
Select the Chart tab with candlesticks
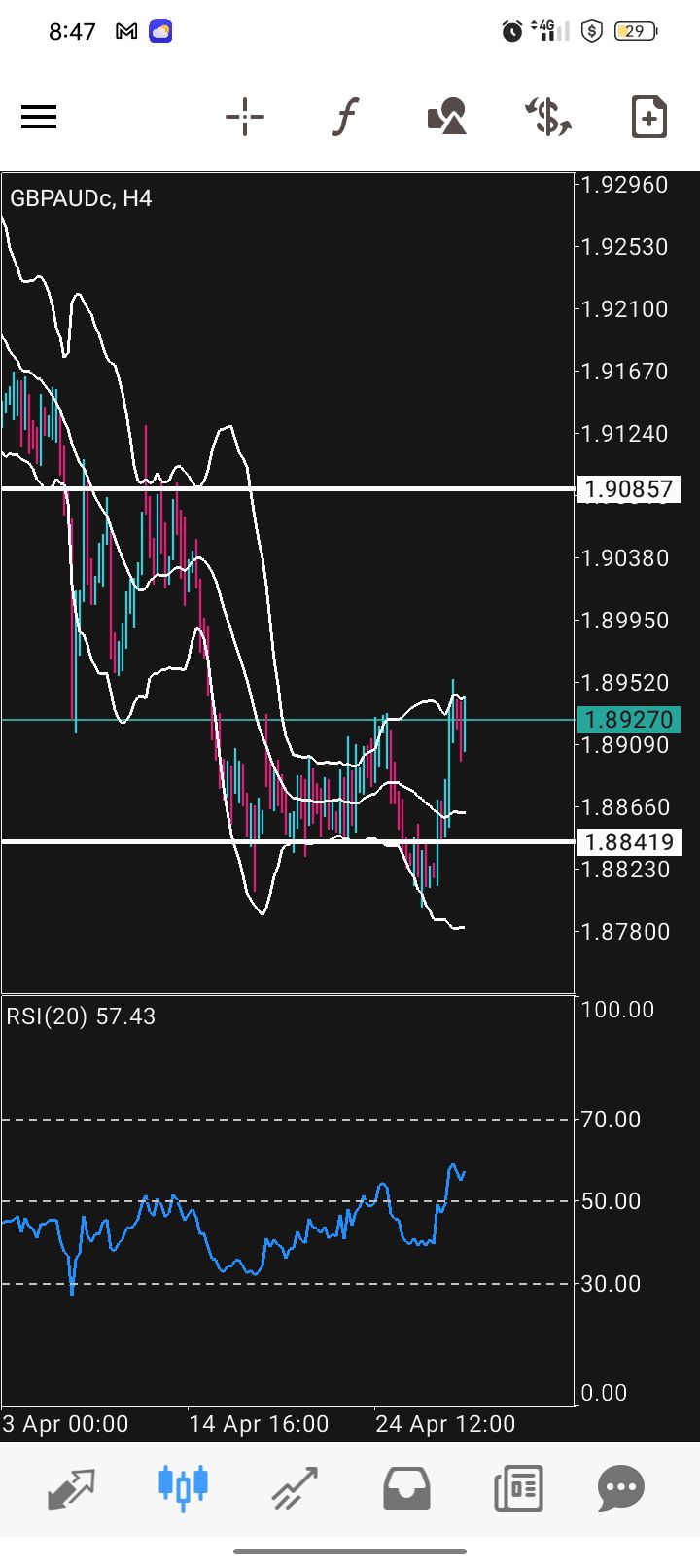click(183, 1488)
